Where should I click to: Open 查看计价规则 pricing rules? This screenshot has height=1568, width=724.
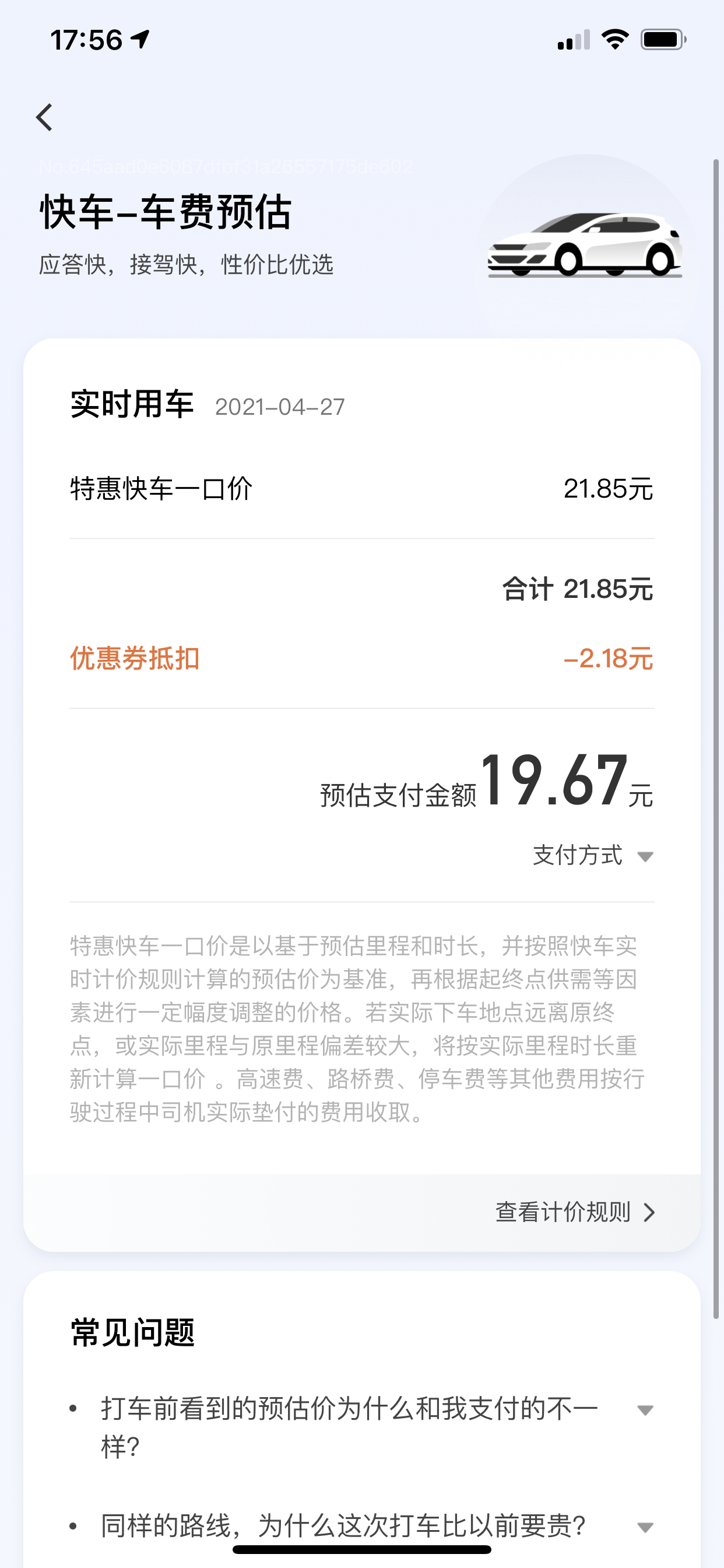pyautogui.click(x=574, y=1213)
